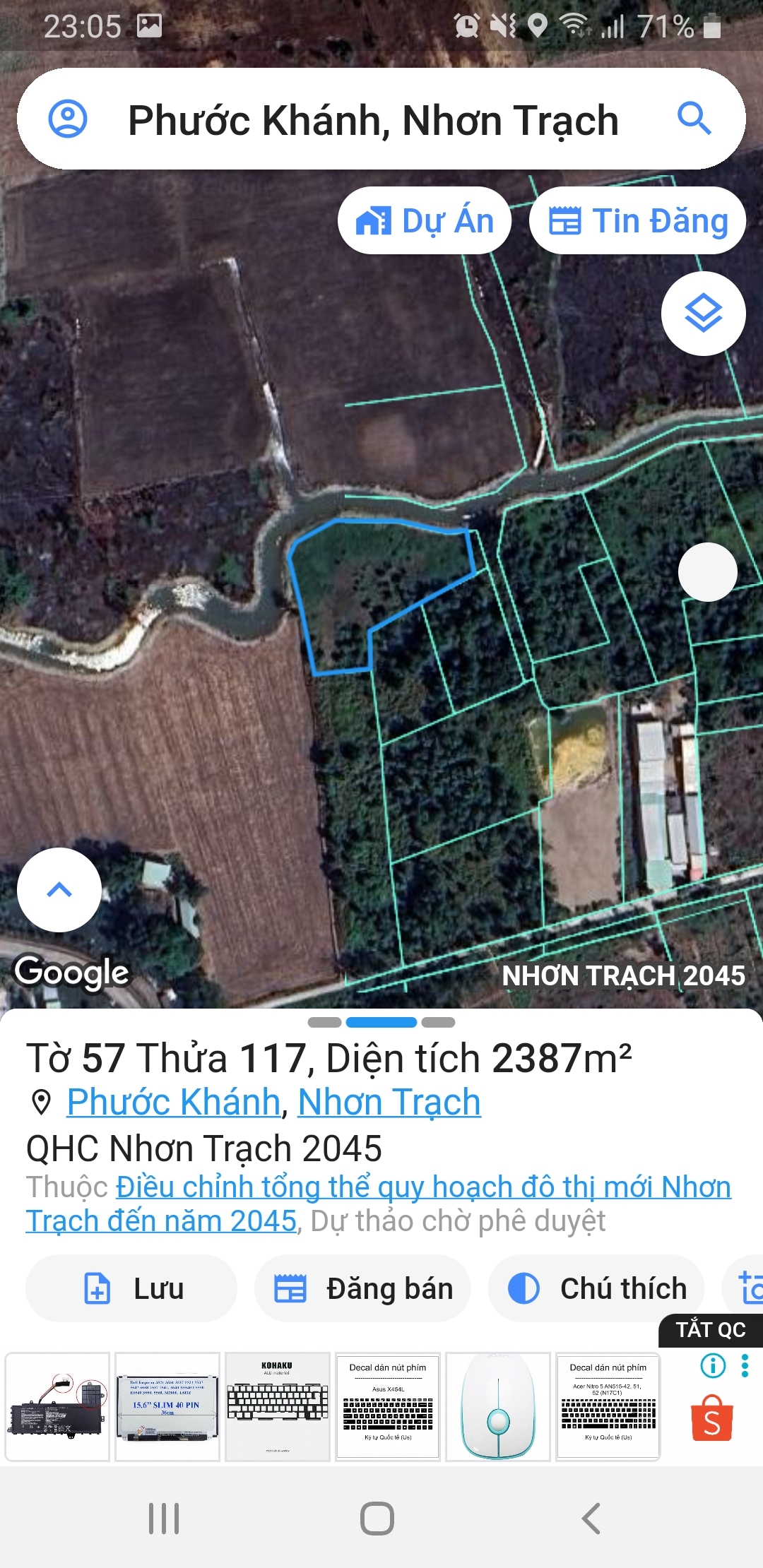Open the white mouse ad thumbnail

[498, 1406]
